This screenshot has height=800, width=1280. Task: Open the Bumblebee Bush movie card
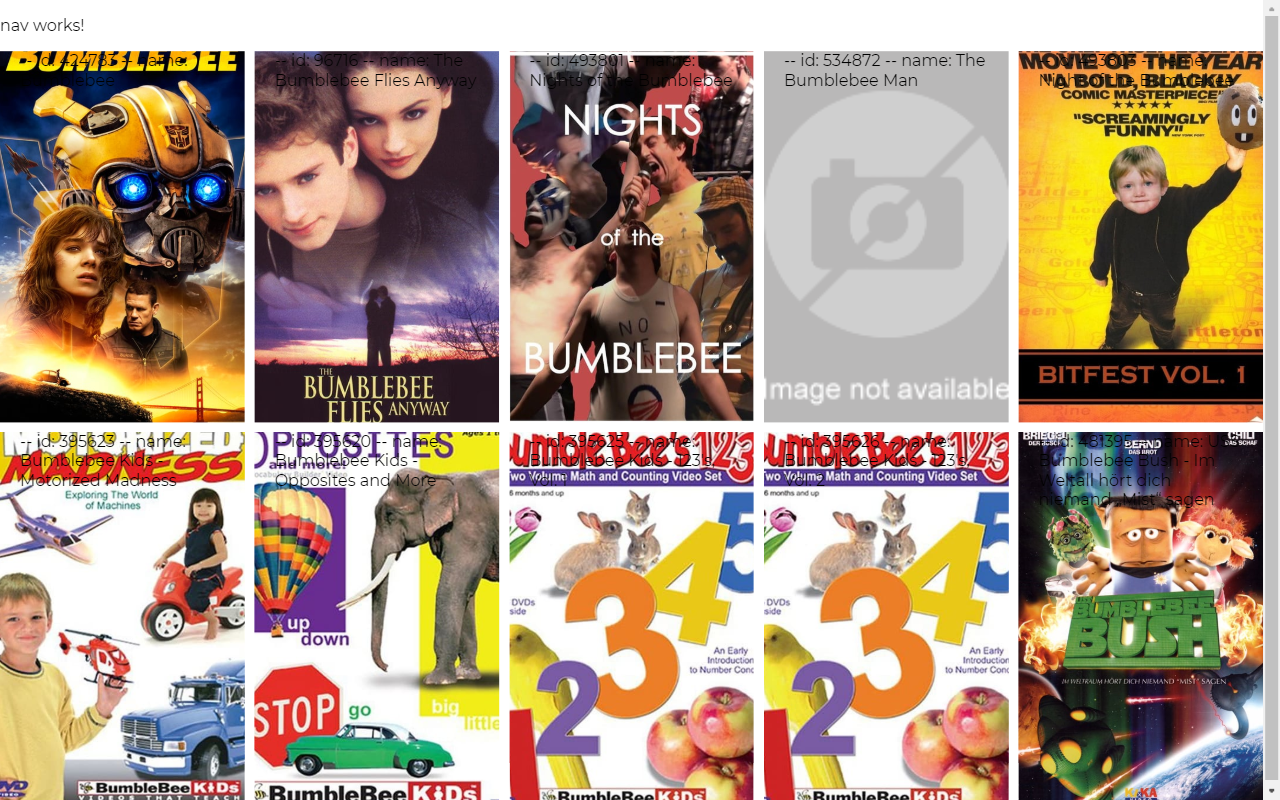pos(1140,616)
